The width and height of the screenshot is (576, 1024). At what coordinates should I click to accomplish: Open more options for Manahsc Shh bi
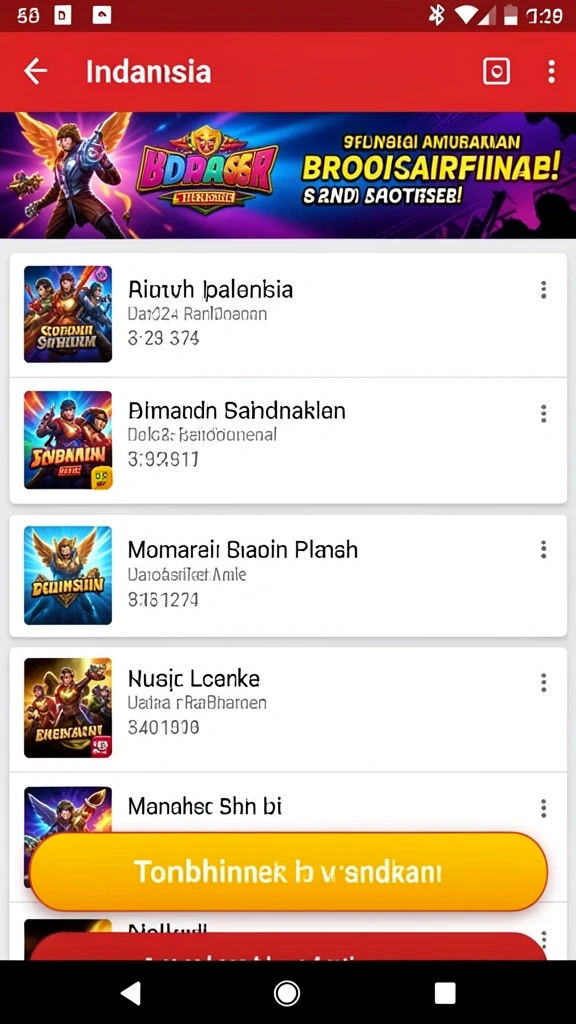tap(543, 808)
